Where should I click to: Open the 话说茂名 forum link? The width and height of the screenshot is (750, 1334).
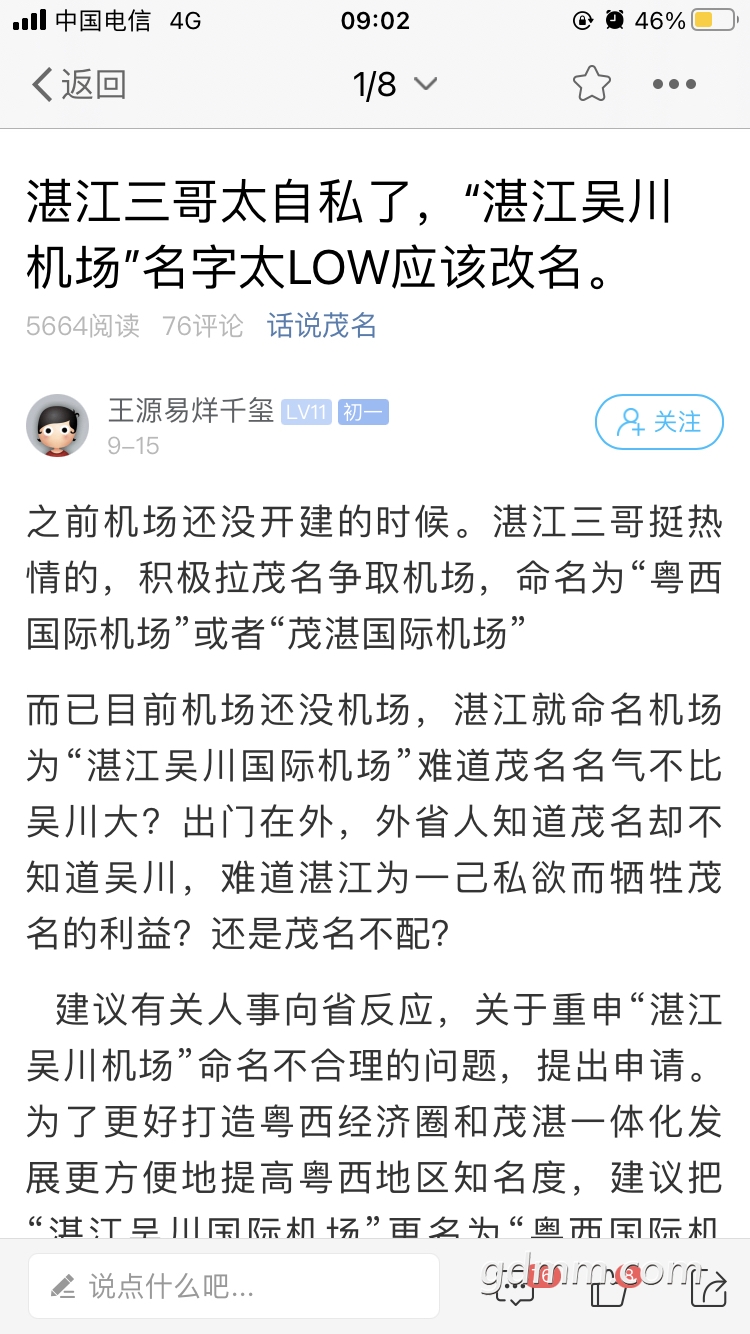[x=322, y=325]
